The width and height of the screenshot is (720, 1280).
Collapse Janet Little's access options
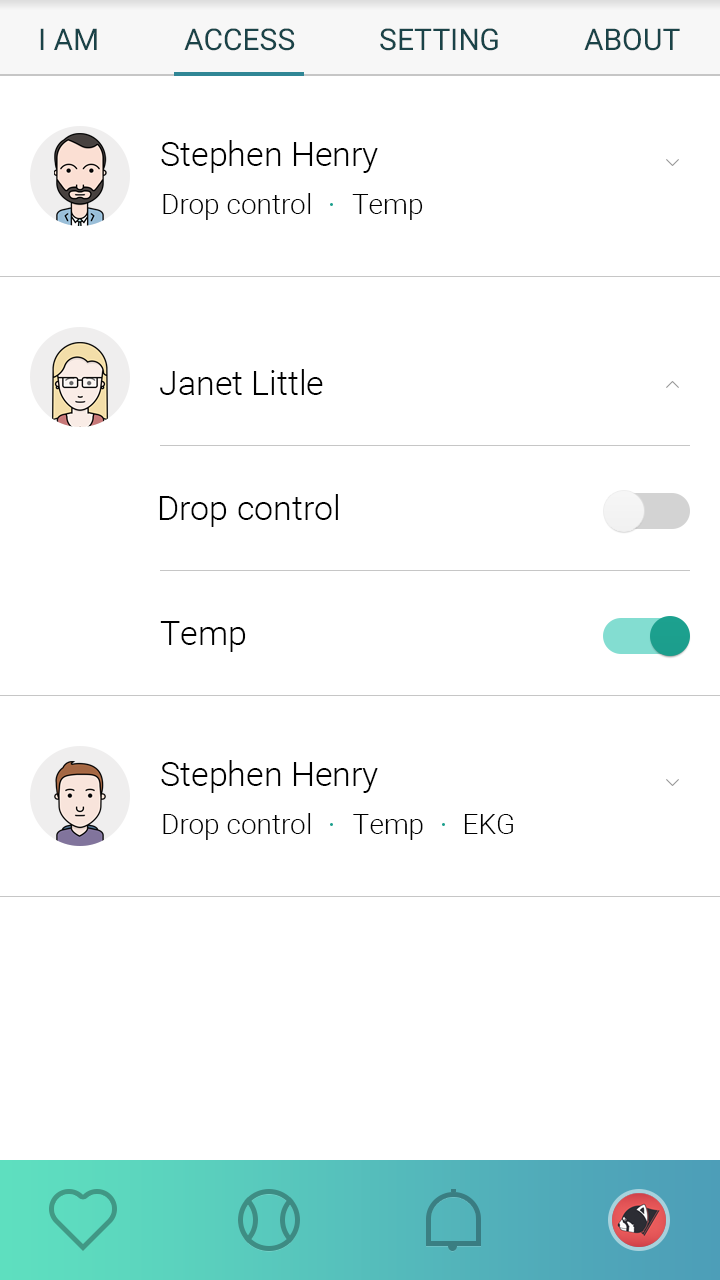pos(672,384)
